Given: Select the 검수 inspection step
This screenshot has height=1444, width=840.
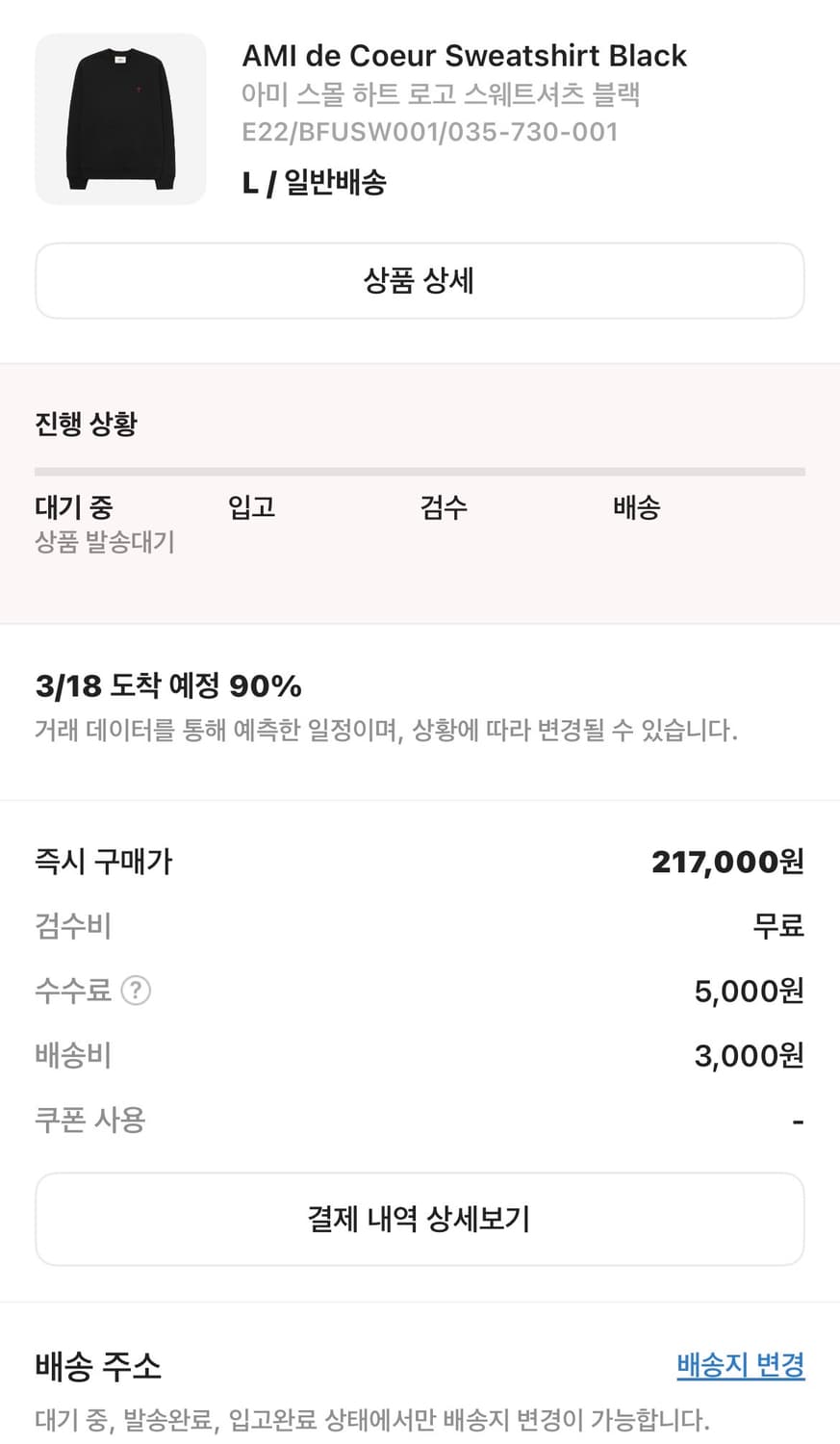Looking at the screenshot, I should click(x=443, y=507).
